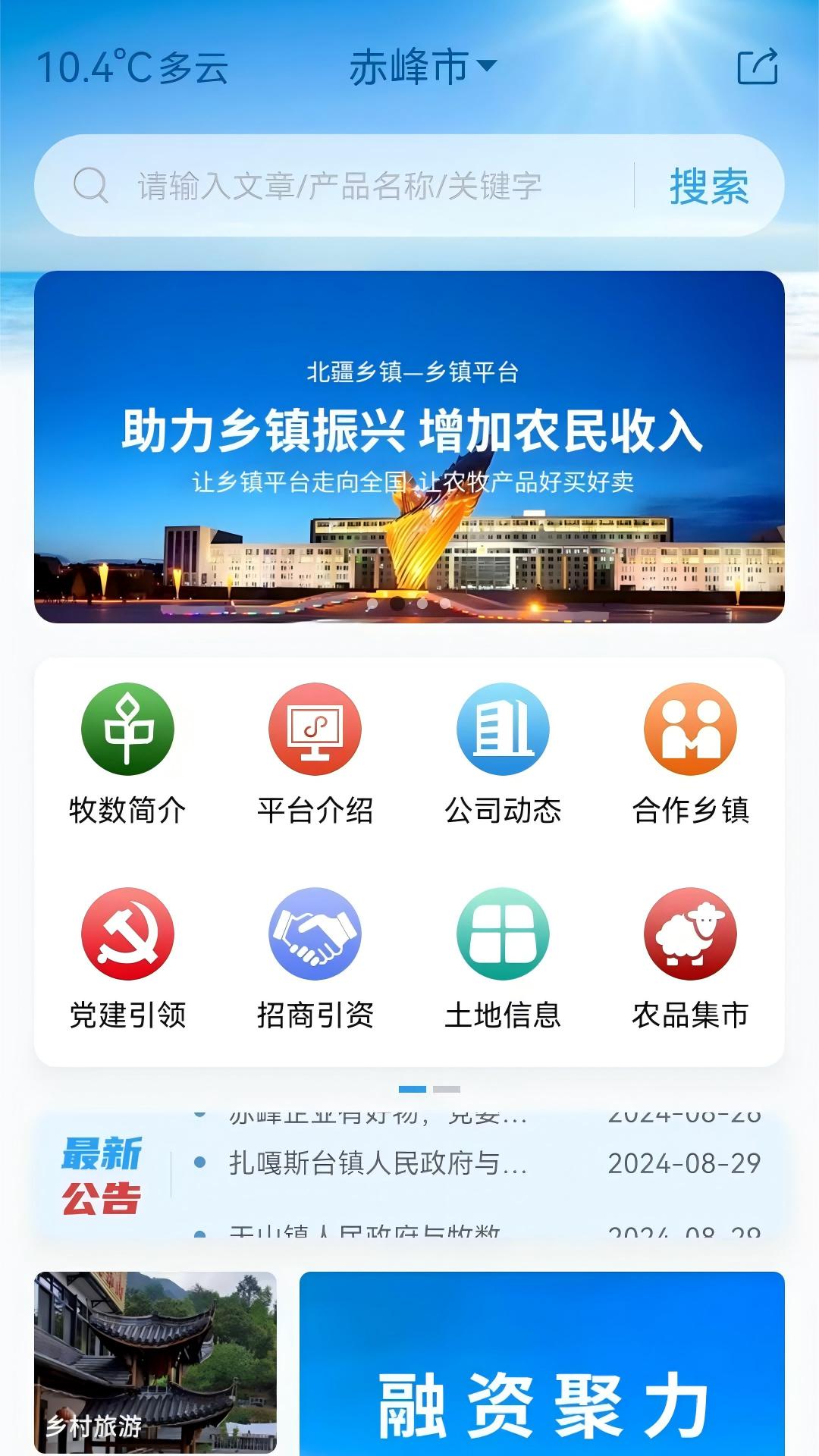The width and height of the screenshot is (819, 1456).
Task: Tap the 合作乡镇 partnership icon
Action: [x=692, y=758]
